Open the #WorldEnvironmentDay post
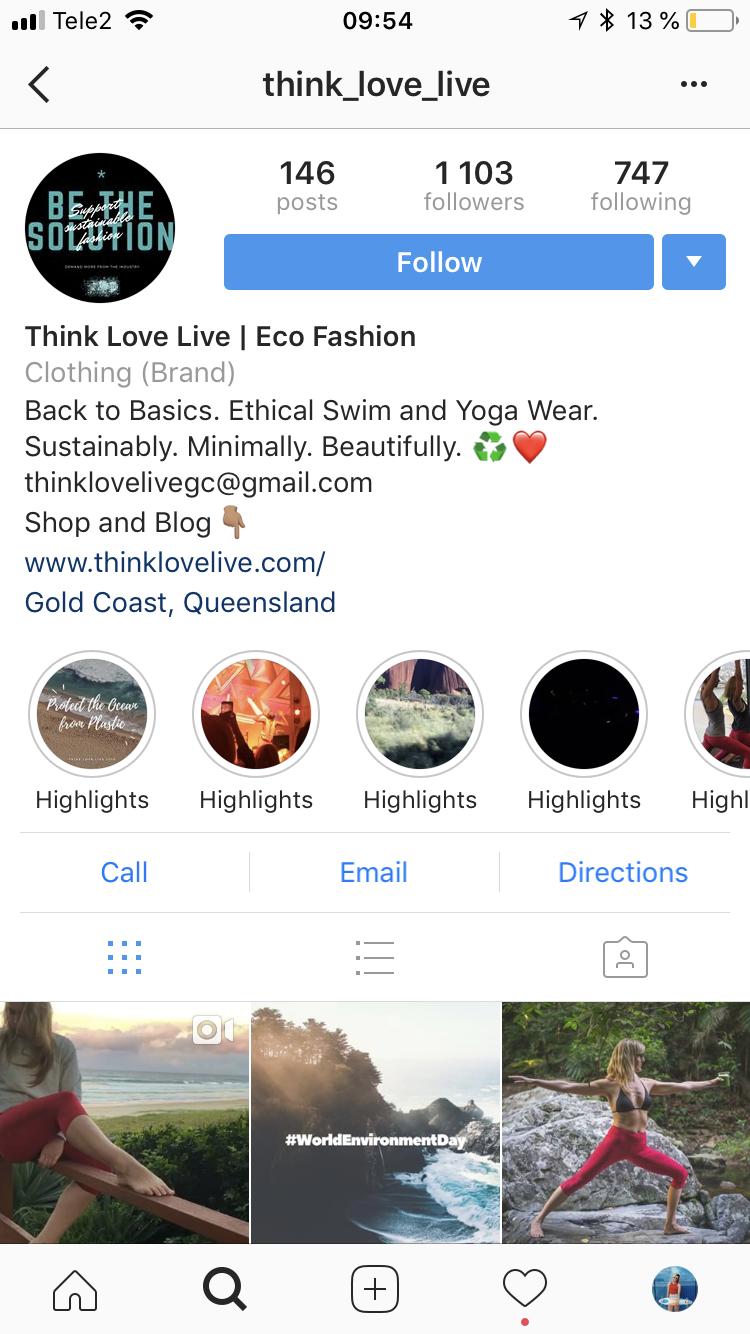Viewport: 750px width, 1334px height. pos(375,1123)
